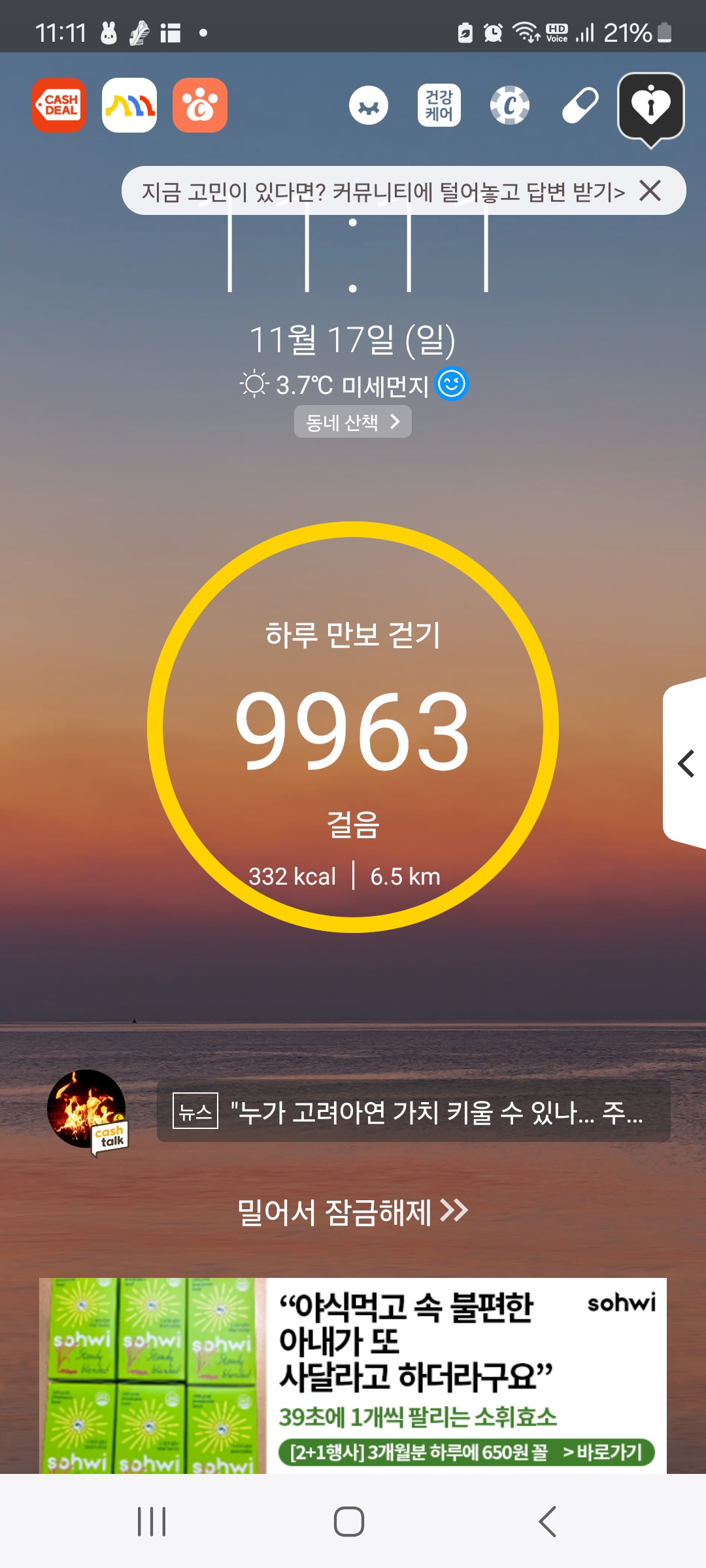Open recent apps from navigation bar

pyautogui.click(x=152, y=1522)
